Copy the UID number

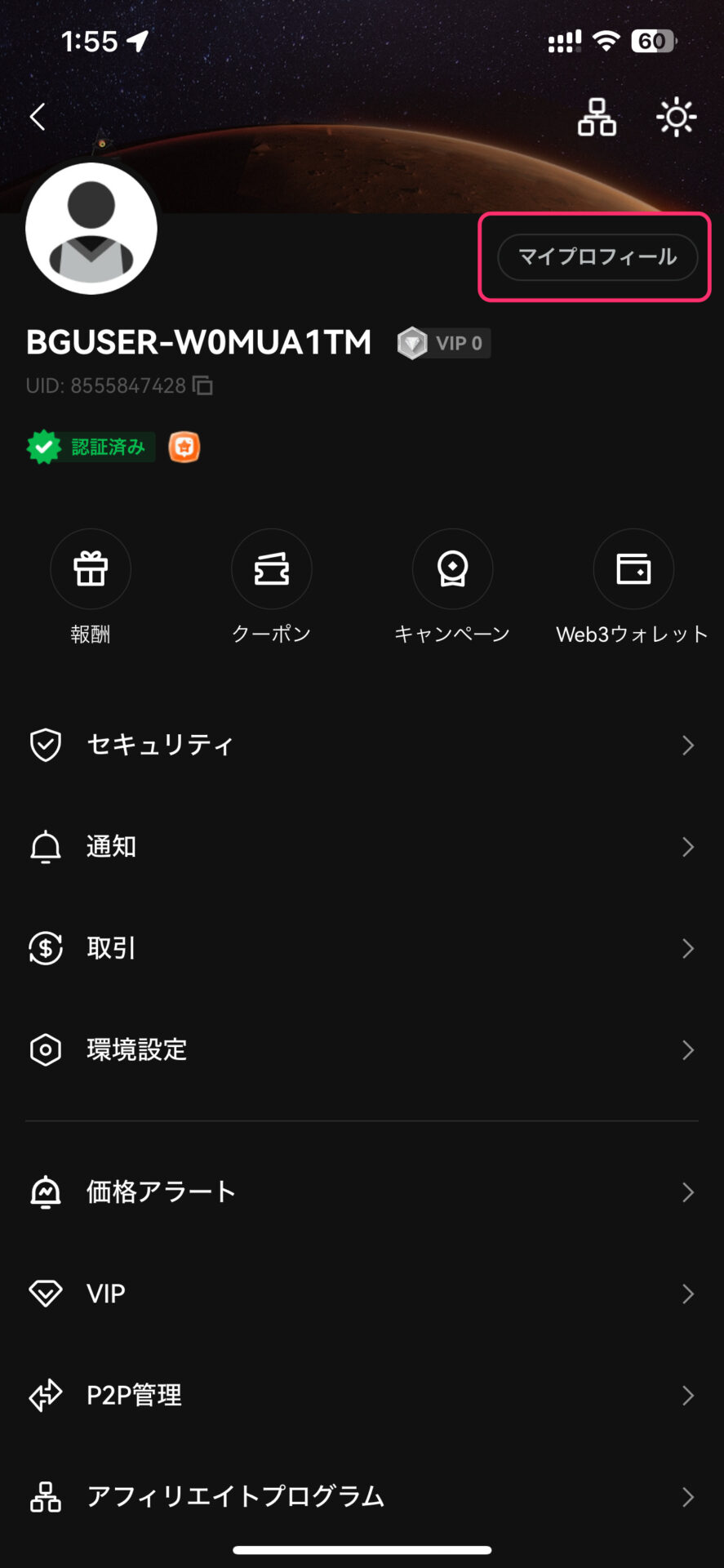point(202,385)
